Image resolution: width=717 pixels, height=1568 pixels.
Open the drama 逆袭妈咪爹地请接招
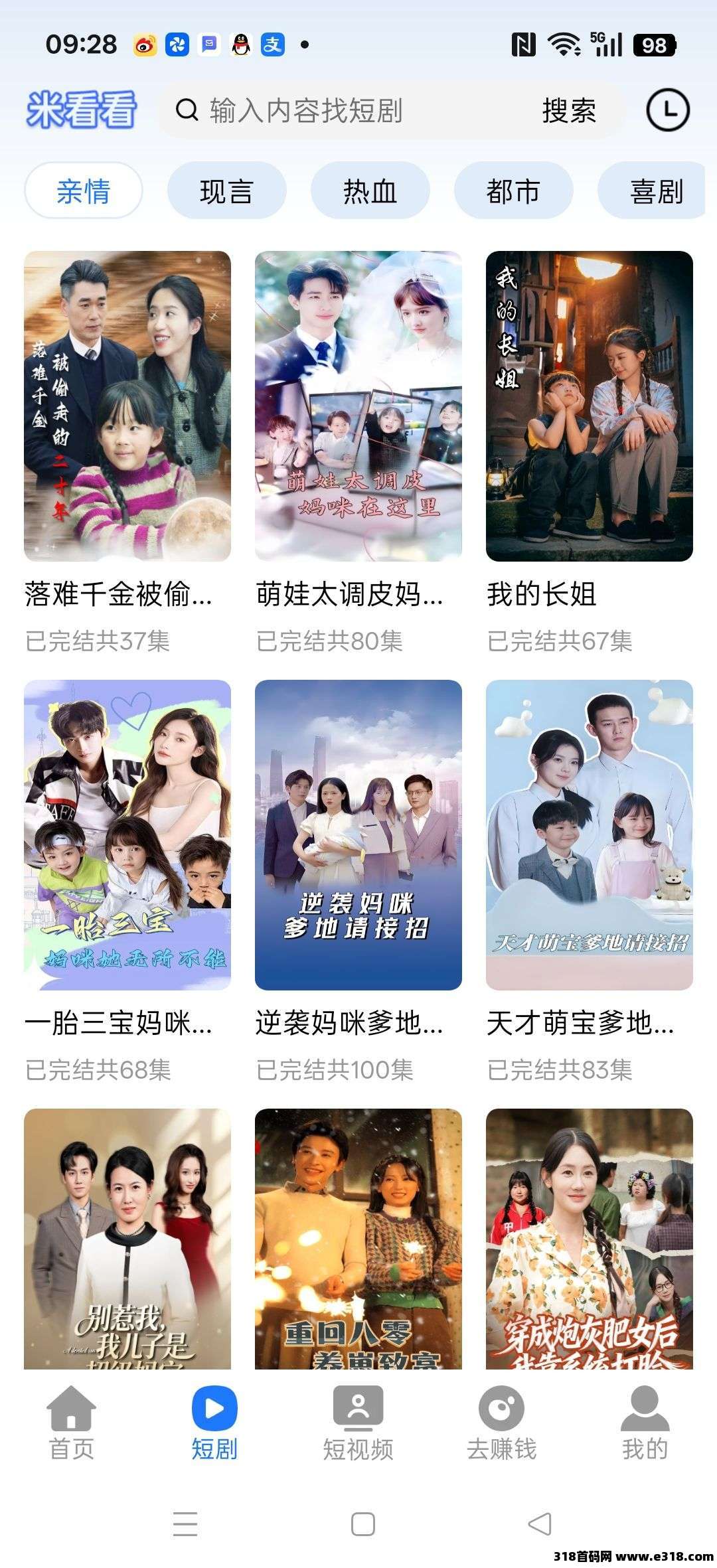pos(358,834)
